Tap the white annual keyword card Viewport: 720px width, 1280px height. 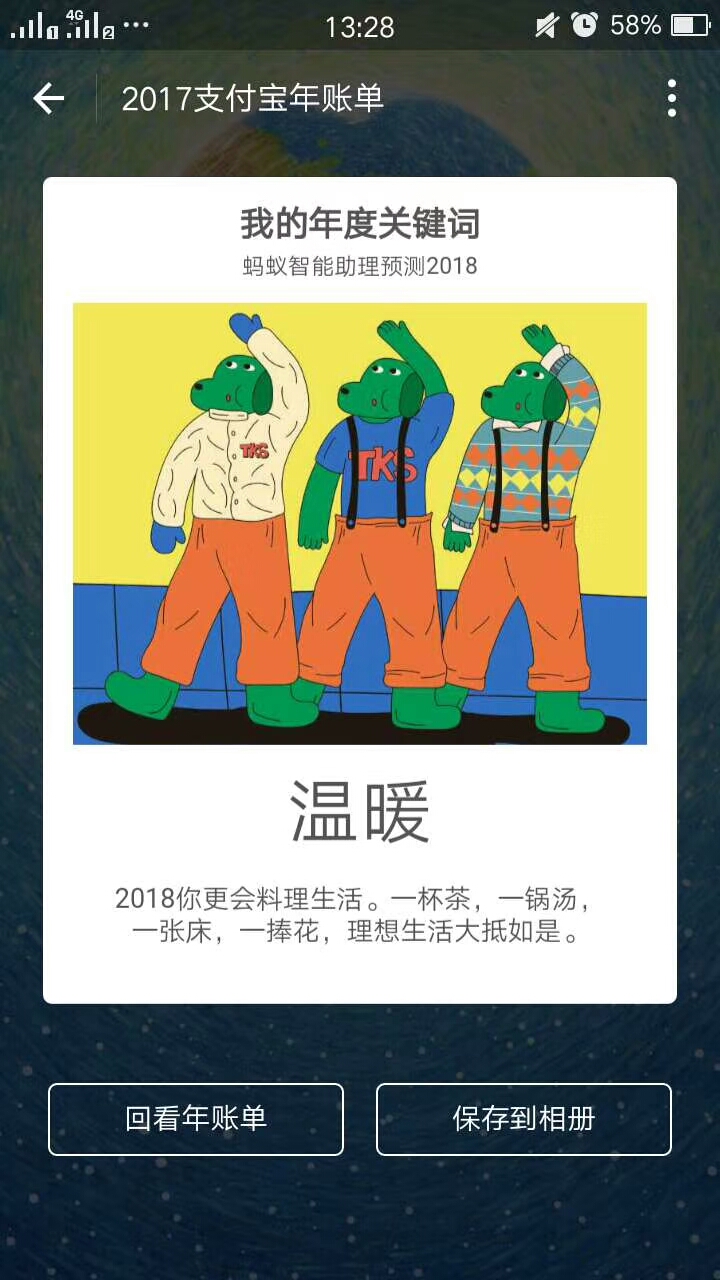point(360,980)
